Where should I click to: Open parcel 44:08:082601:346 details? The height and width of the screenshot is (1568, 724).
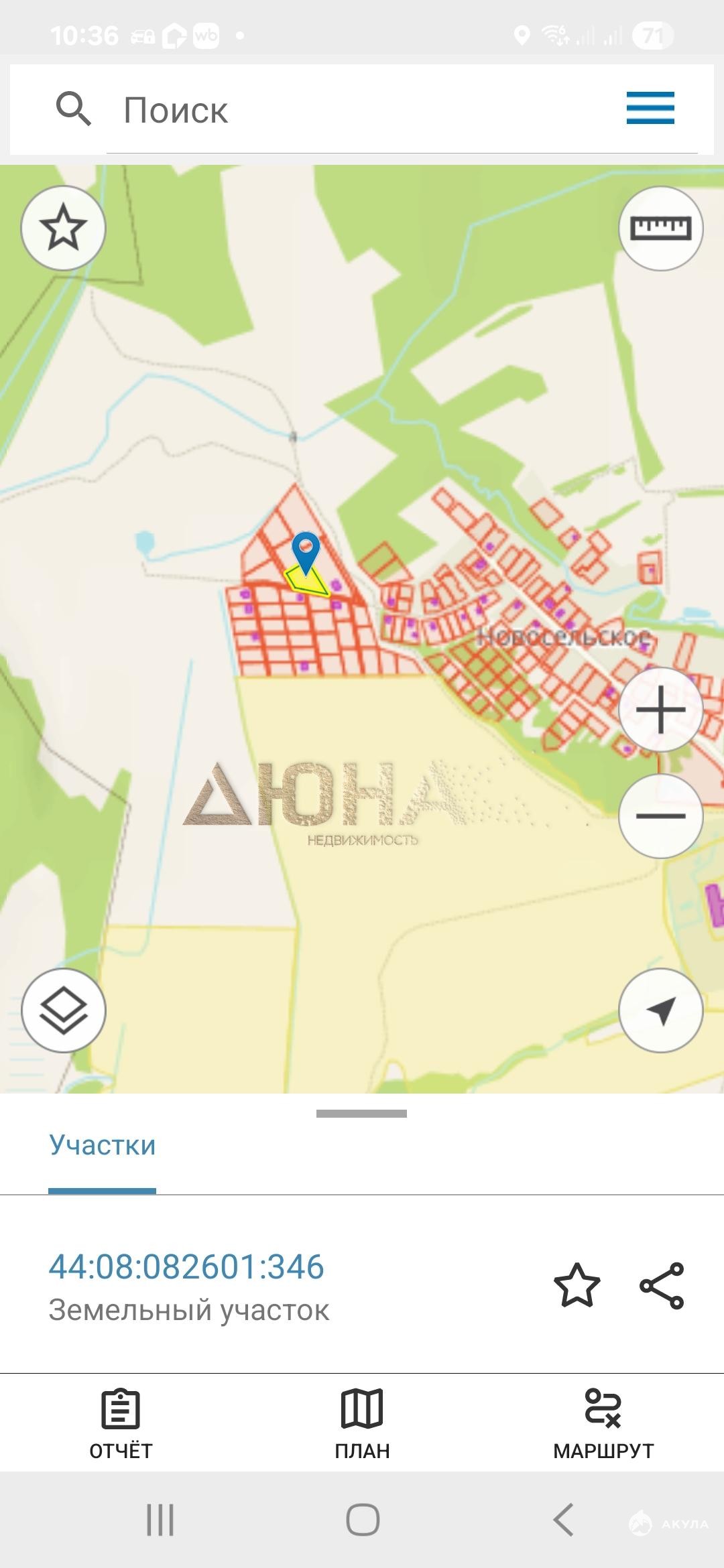(x=186, y=1267)
